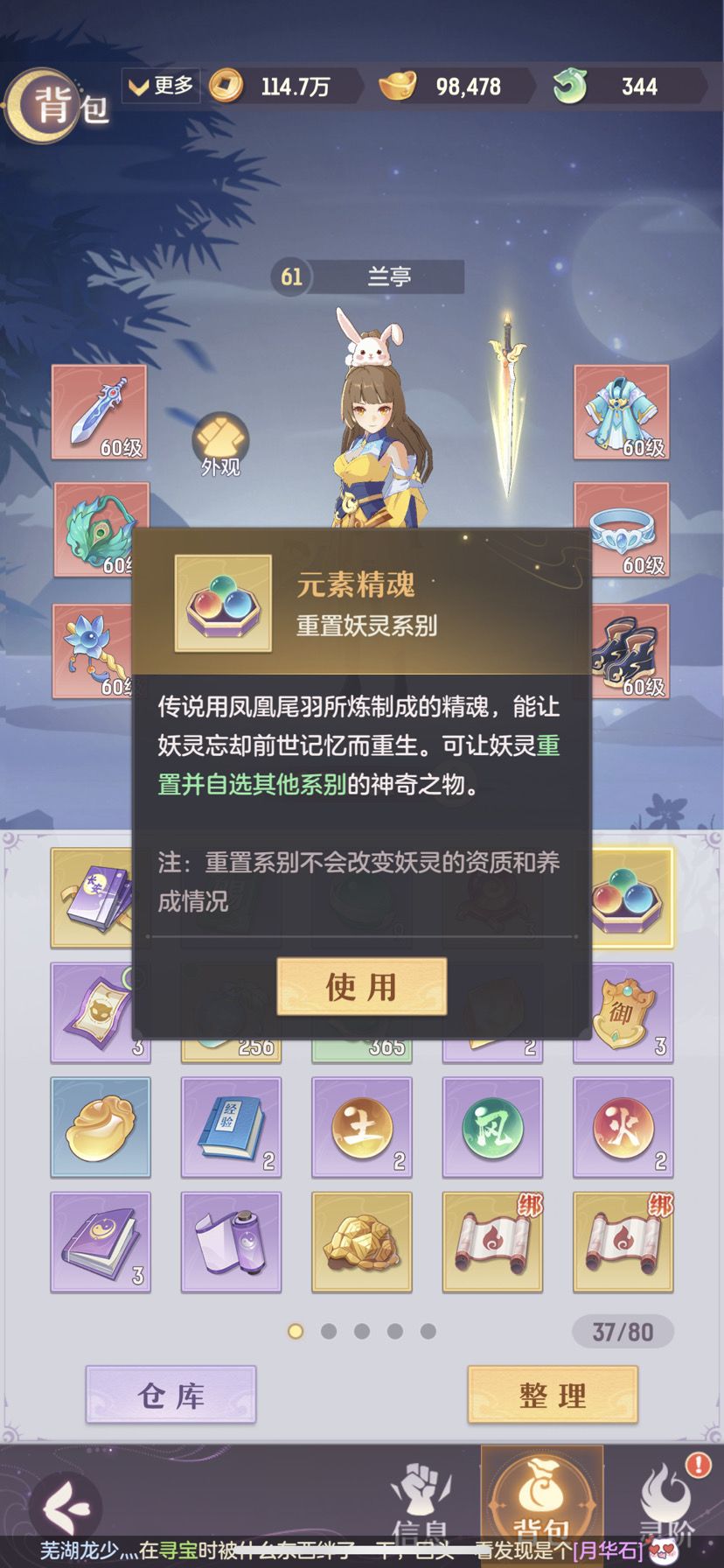Open the equipped level 60 robe slot
The height and width of the screenshot is (1568, 724).
pos(622,412)
